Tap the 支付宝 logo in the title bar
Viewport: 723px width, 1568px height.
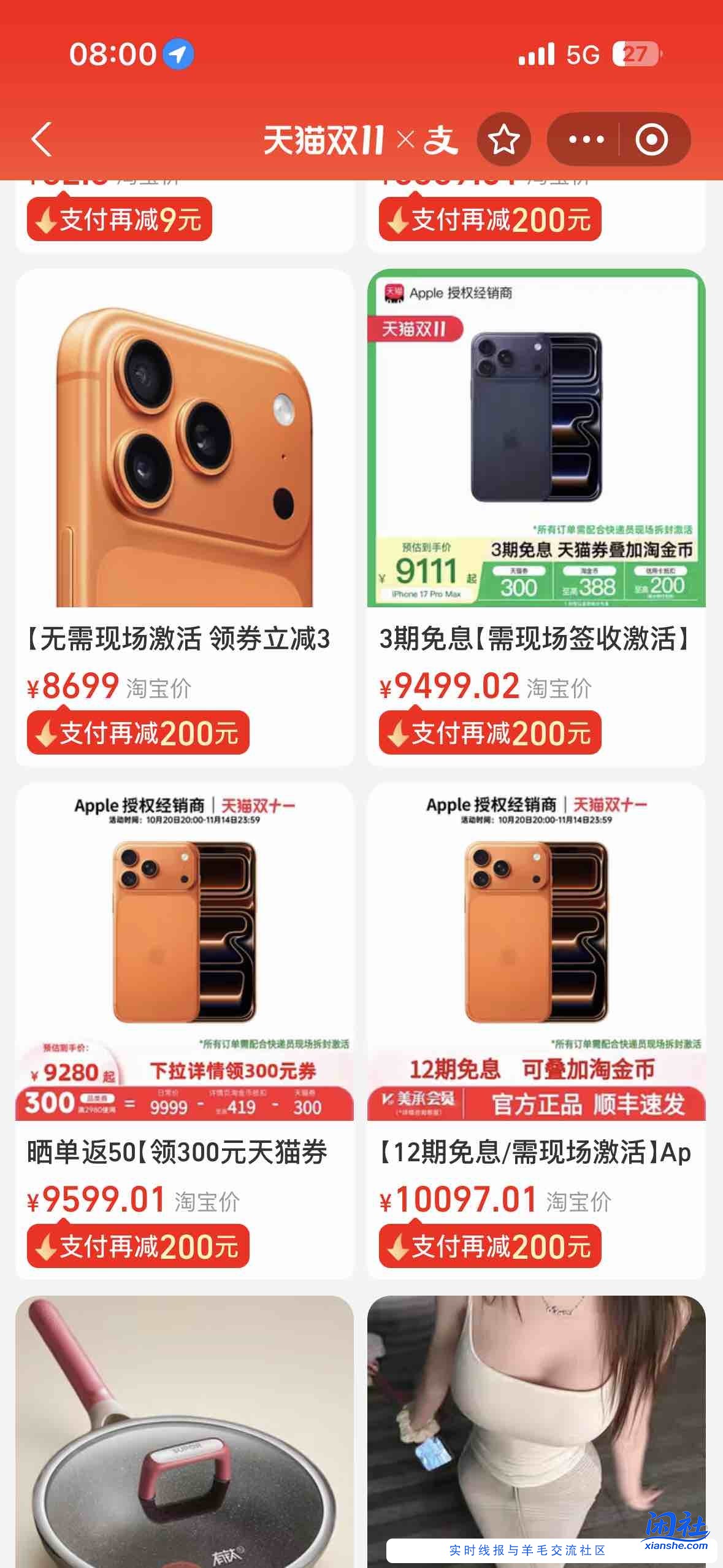(x=443, y=140)
